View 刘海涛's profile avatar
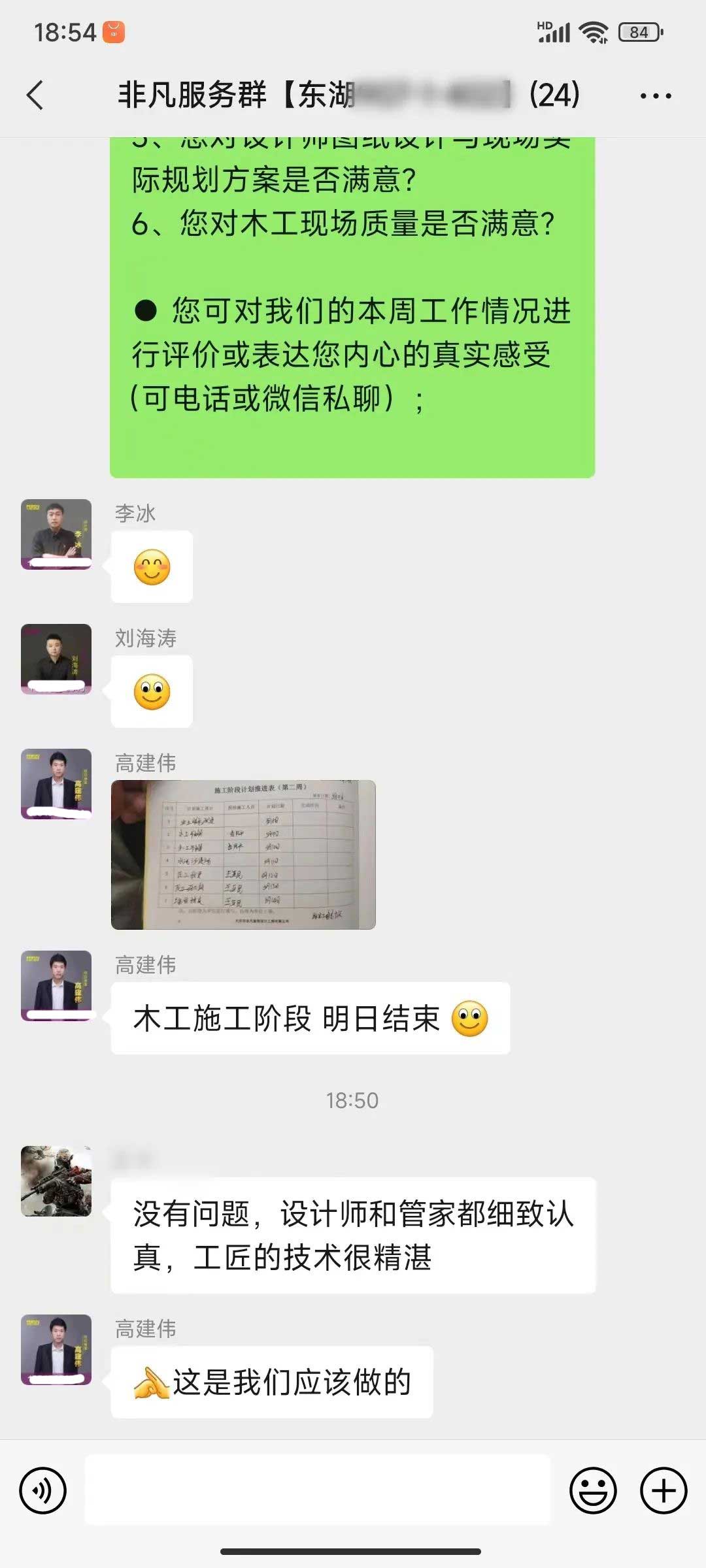The width and height of the screenshot is (706, 1568). click(56, 659)
